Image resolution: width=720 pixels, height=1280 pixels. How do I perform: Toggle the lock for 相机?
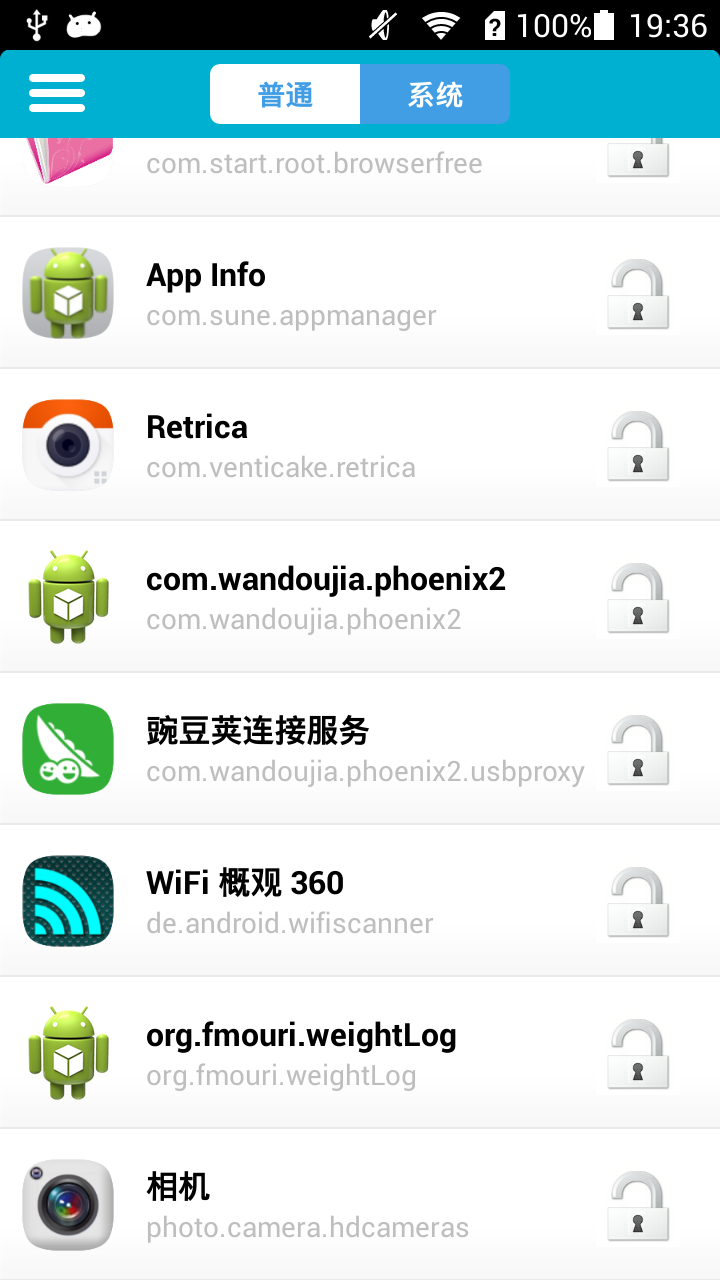638,1208
